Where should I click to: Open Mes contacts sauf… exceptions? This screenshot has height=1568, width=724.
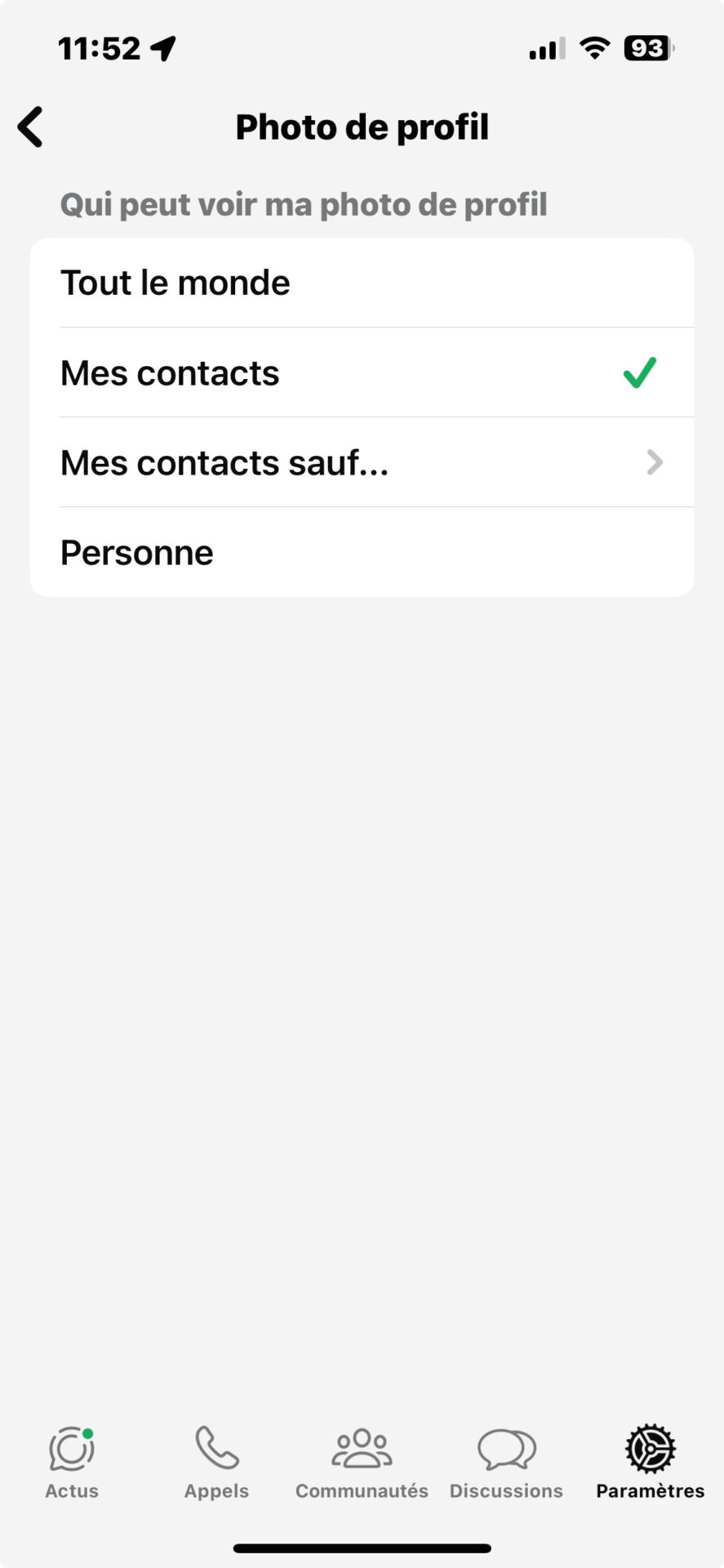click(362, 463)
